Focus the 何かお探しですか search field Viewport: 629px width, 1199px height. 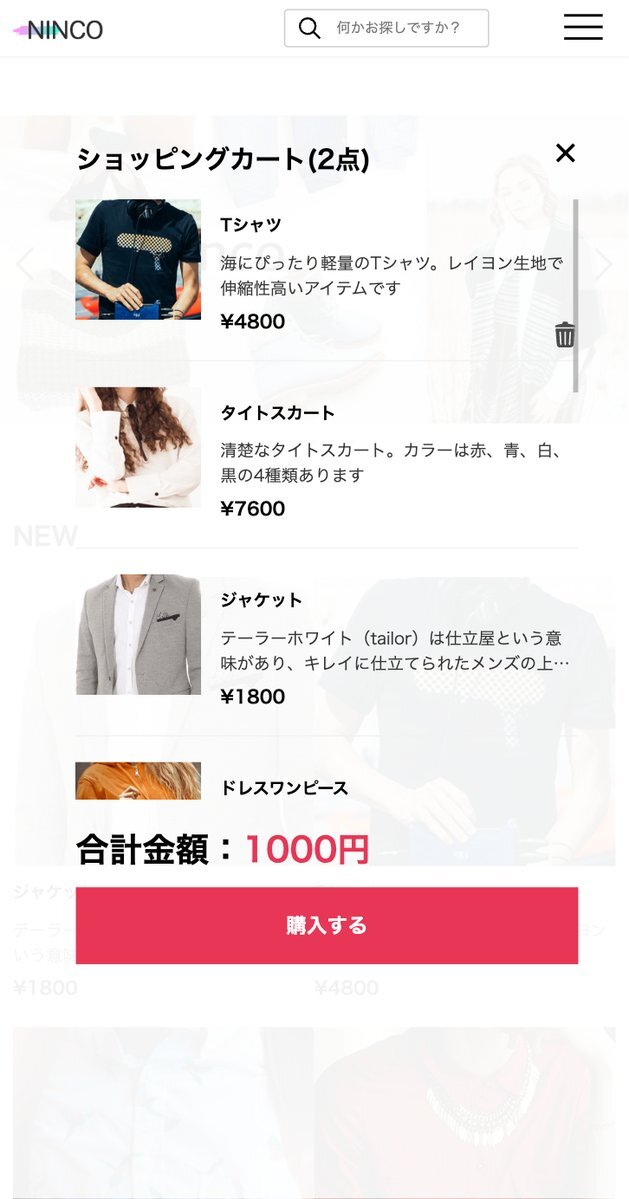pos(398,28)
